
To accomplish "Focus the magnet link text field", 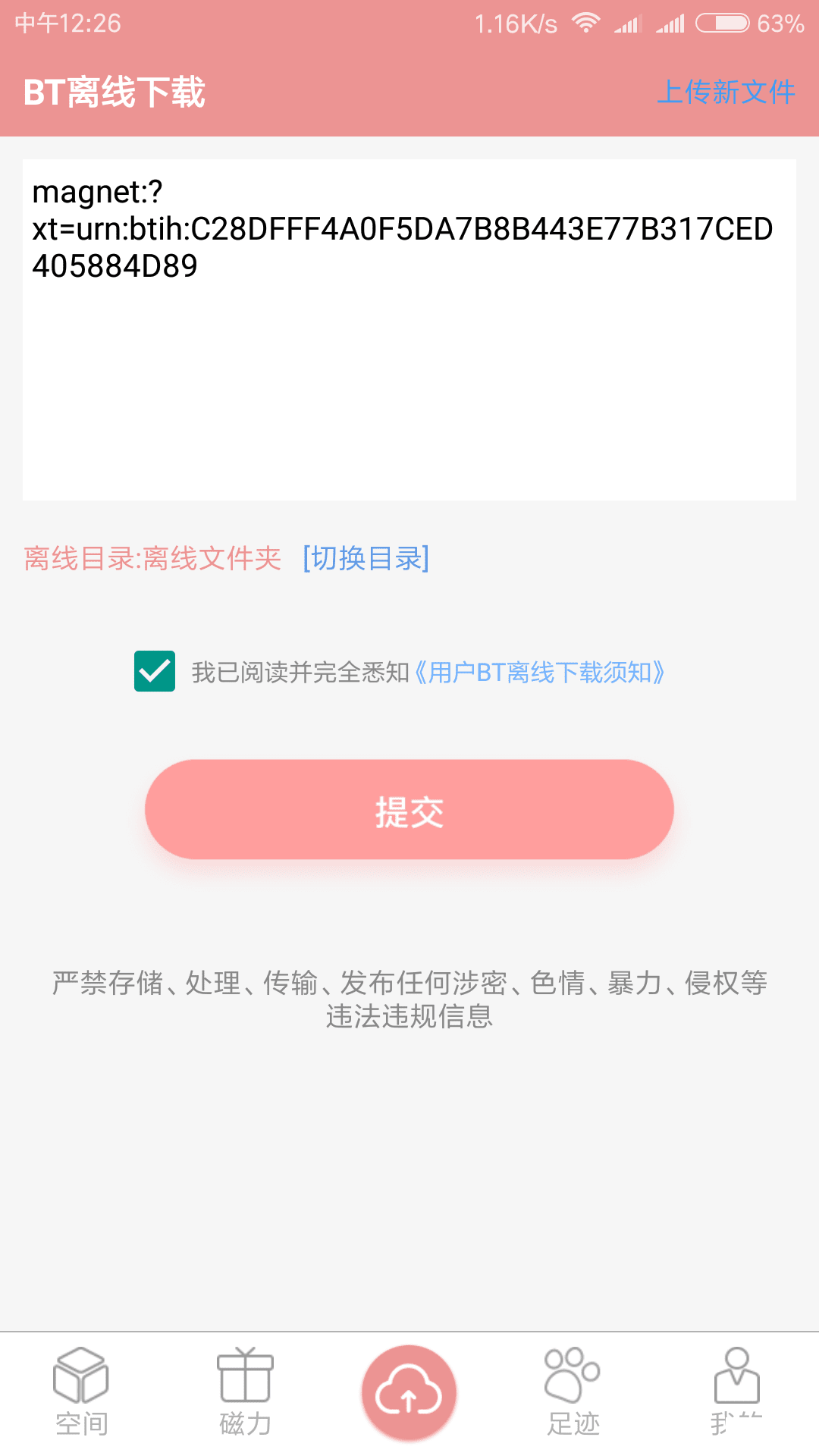I will pos(409,330).
